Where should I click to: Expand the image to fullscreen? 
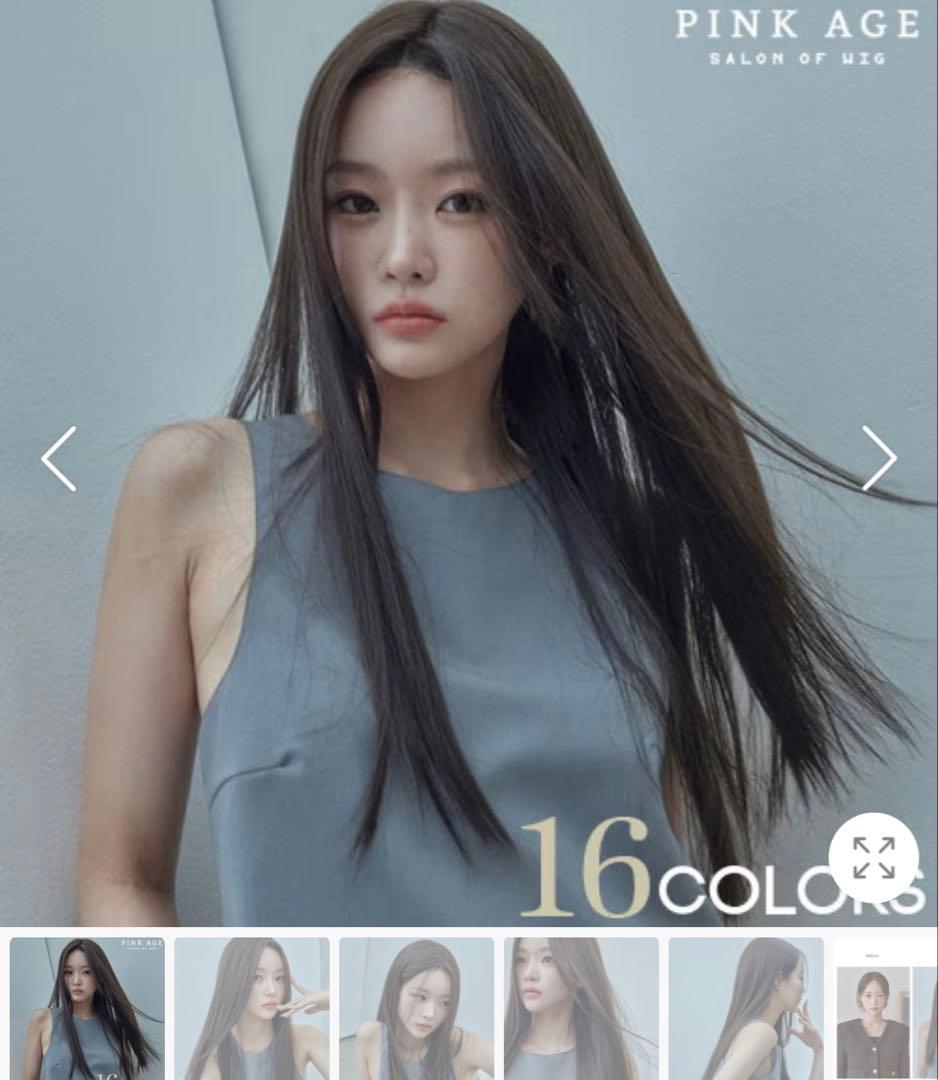click(873, 858)
